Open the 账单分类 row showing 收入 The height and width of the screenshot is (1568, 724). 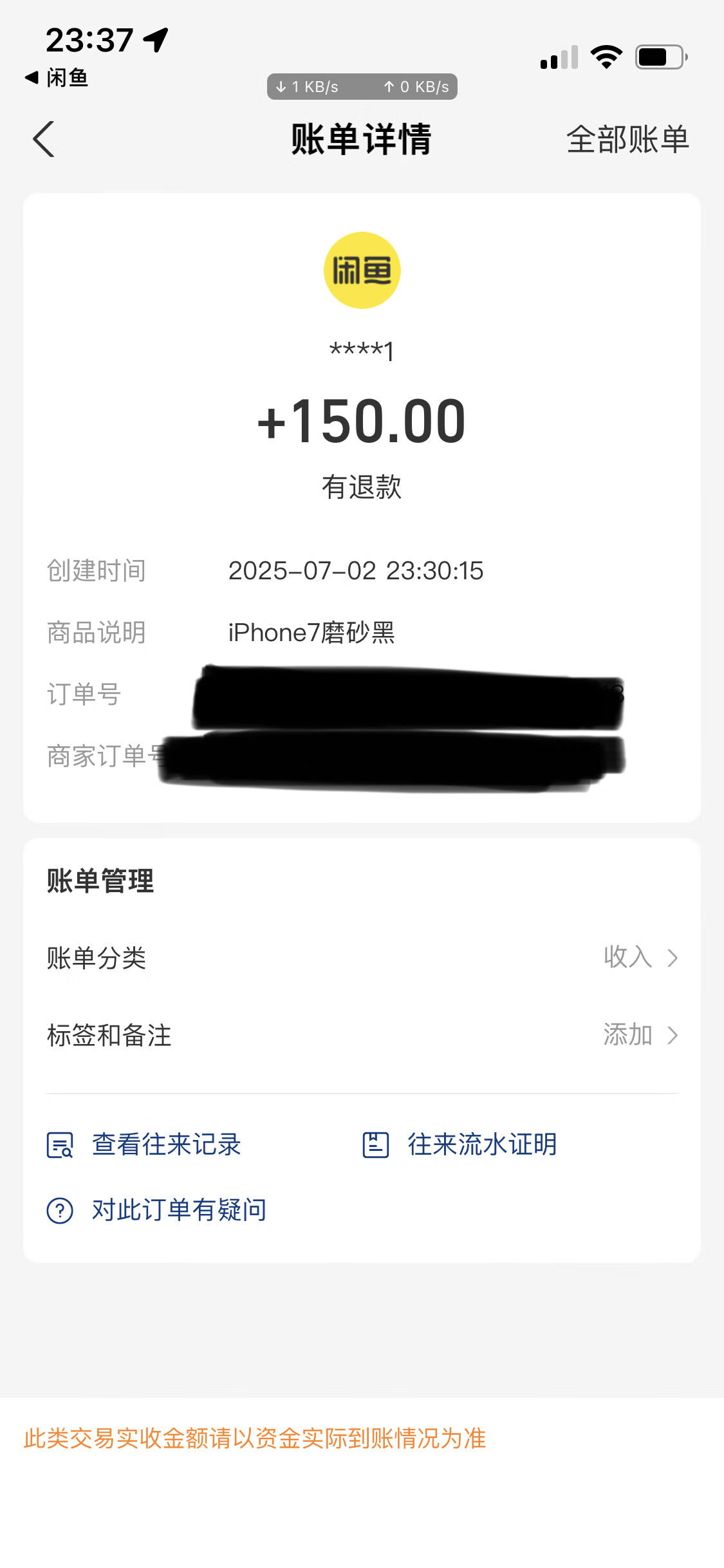point(362,958)
